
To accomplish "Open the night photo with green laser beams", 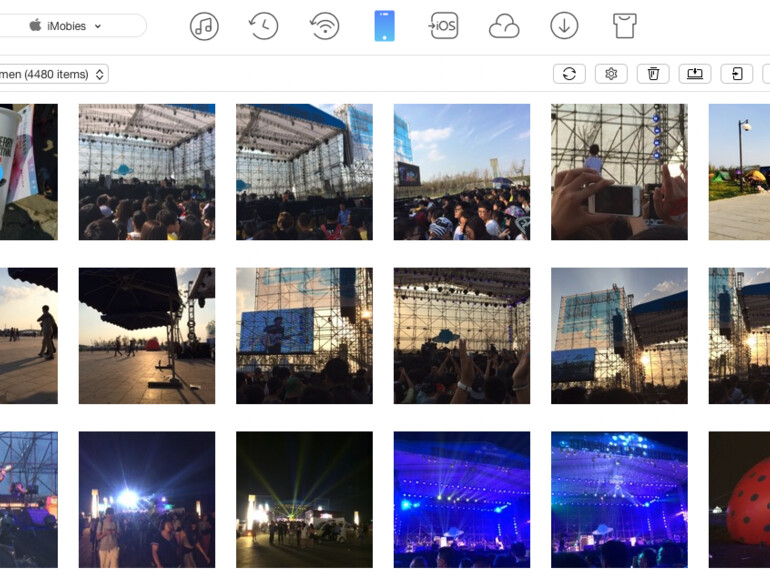I will point(304,499).
